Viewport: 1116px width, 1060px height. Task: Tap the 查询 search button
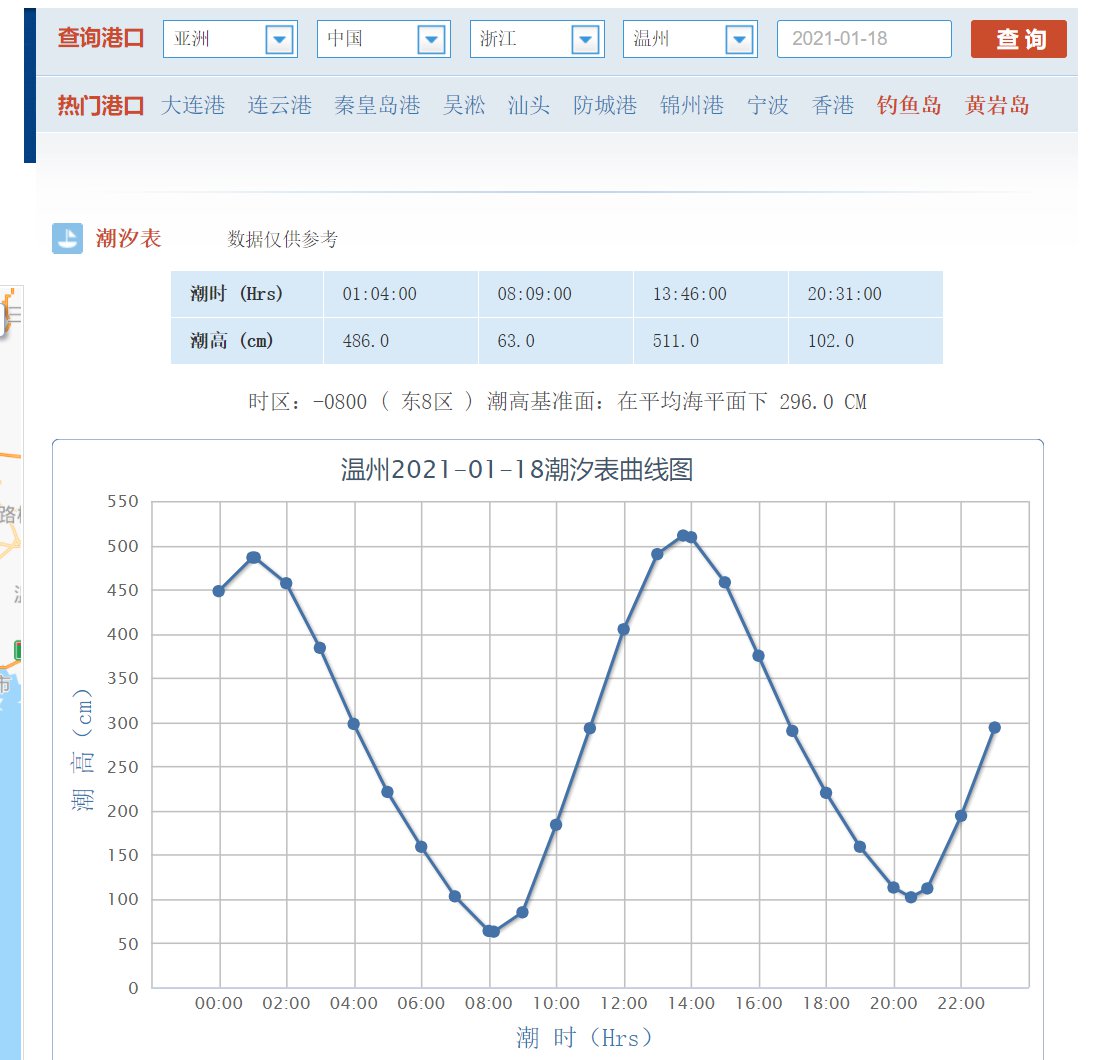pos(1018,40)
